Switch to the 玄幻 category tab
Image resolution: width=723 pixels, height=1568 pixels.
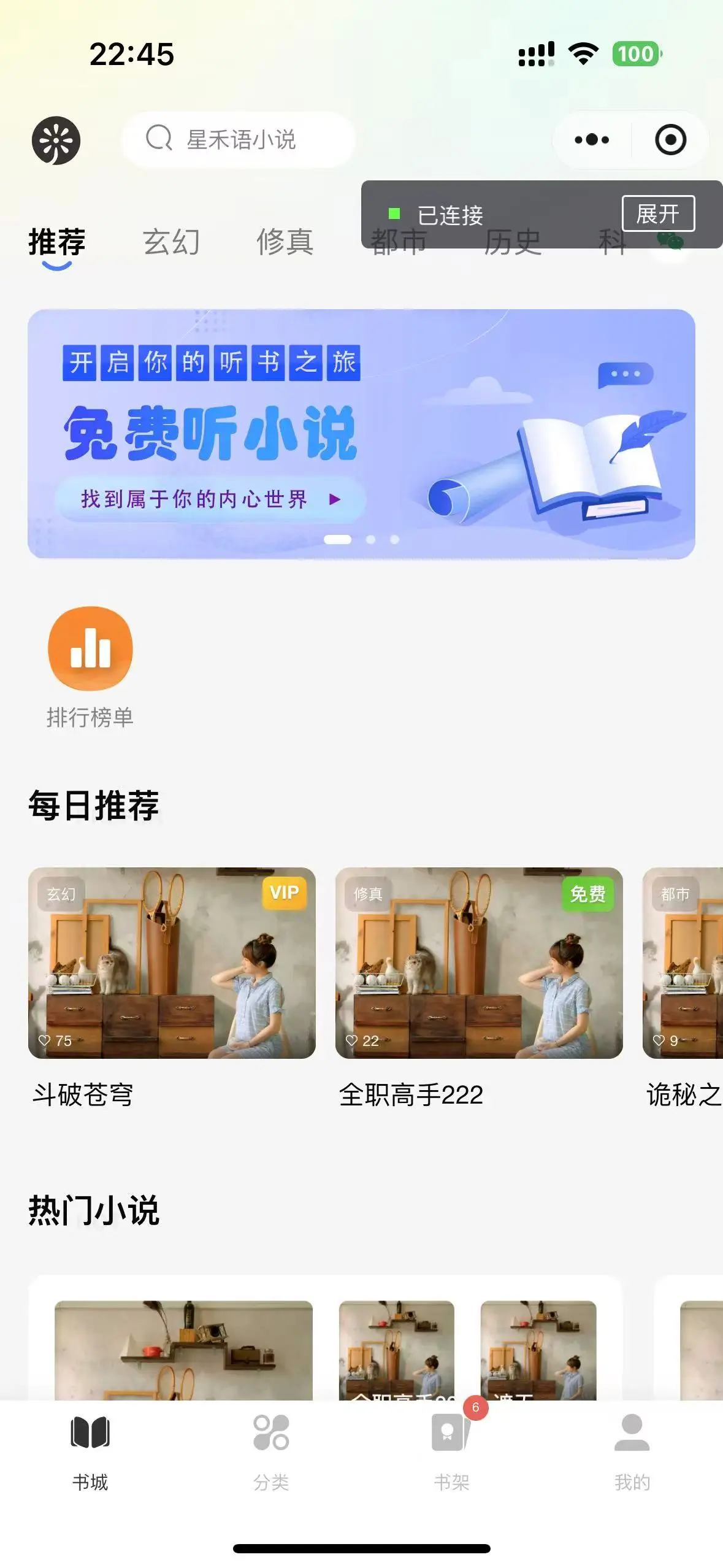tap(172, 242)
